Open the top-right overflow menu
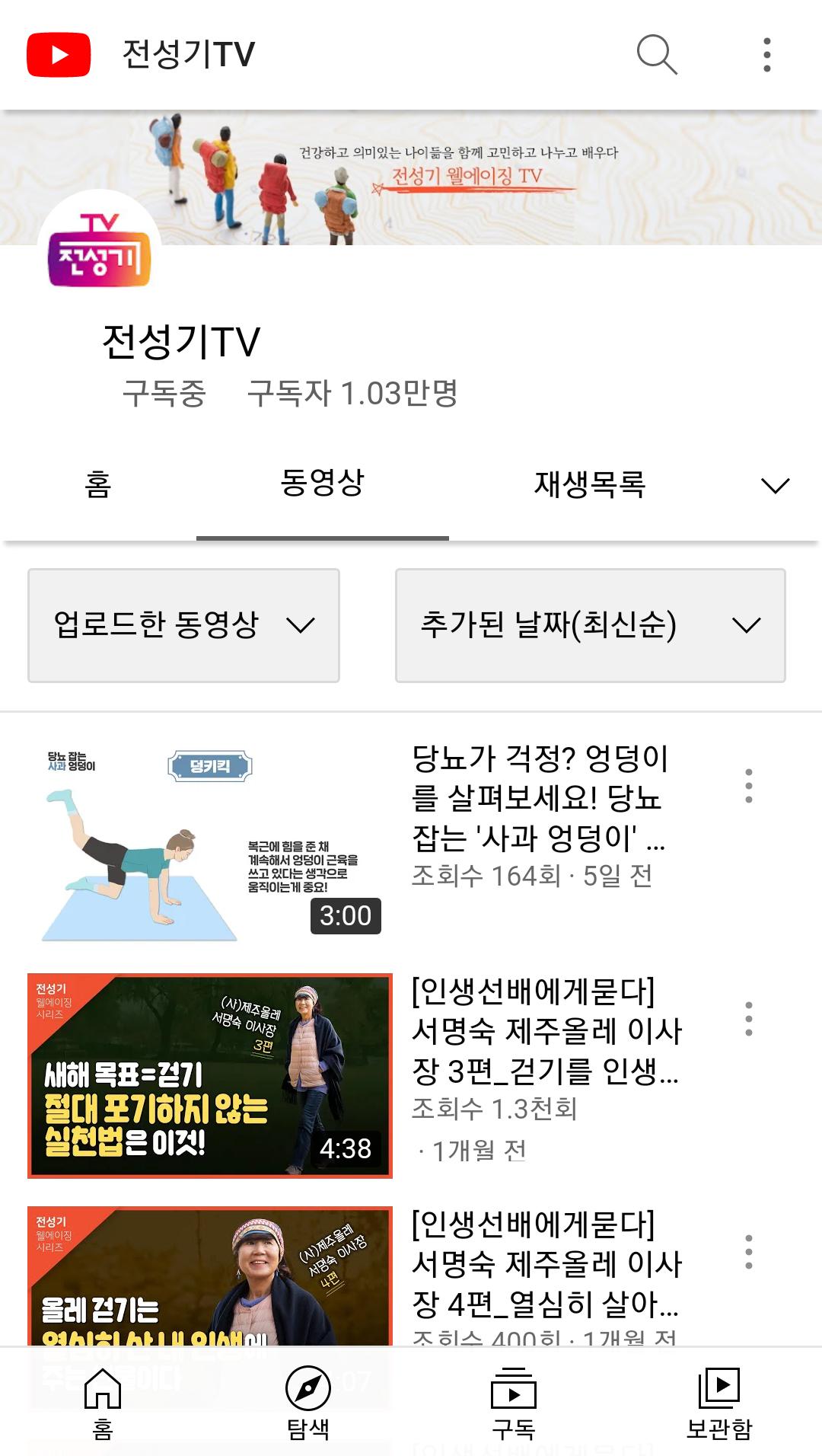Viewport: 822px width, 1456px height. 766,55
